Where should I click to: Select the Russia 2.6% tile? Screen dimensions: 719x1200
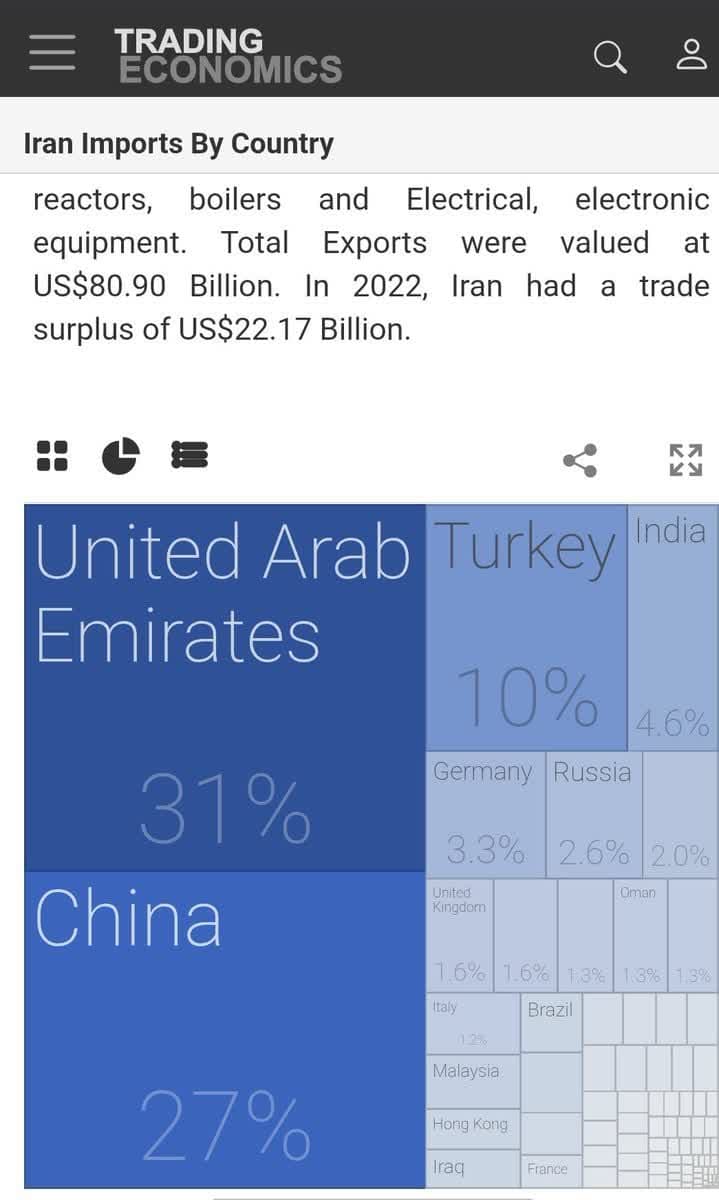pos(594,815)
